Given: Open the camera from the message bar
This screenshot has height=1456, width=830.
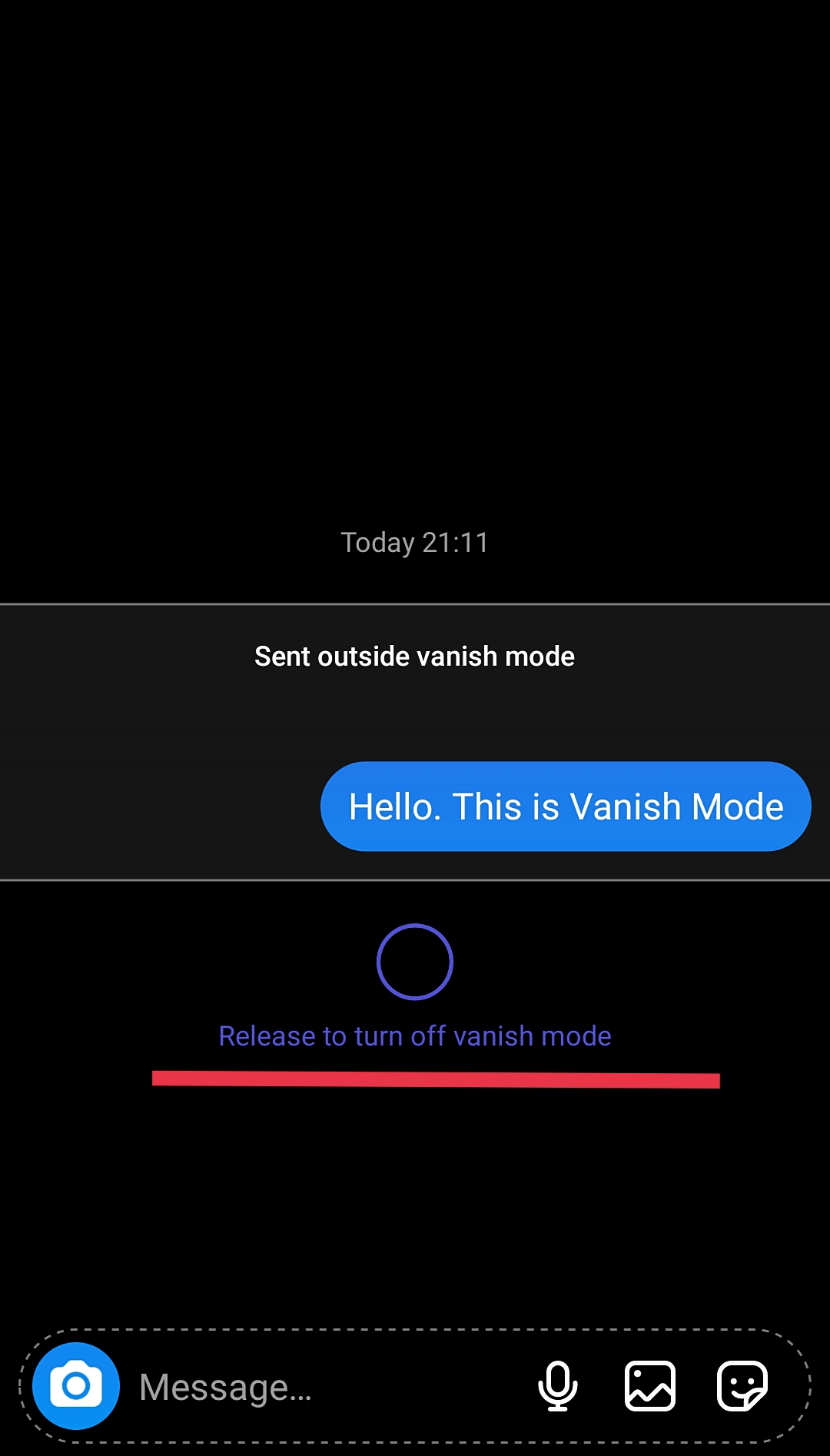Looking at the screenshot, I should click(x=76, y=1386).
